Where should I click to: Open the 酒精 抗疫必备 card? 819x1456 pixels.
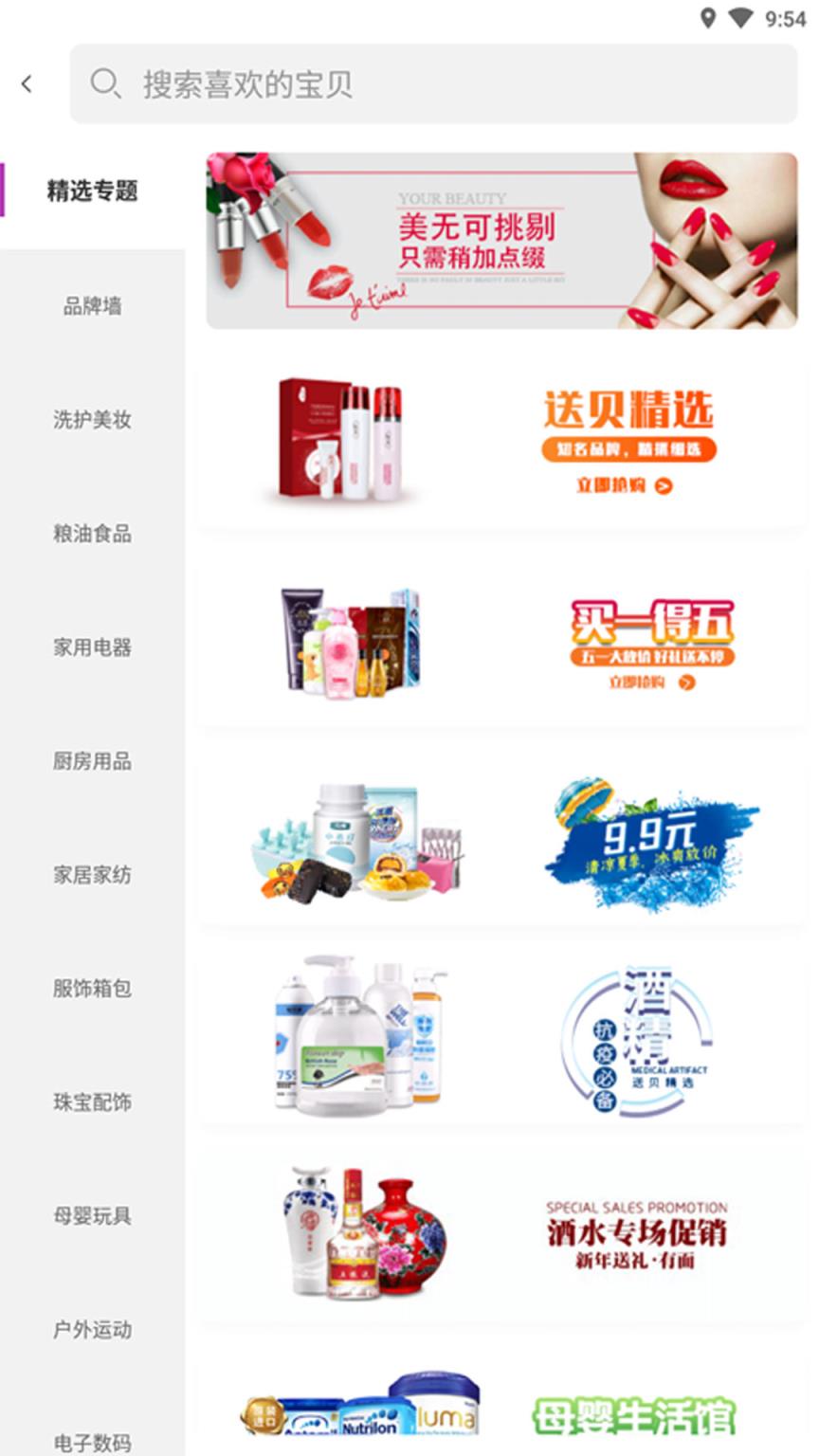tap(501, 1037)
